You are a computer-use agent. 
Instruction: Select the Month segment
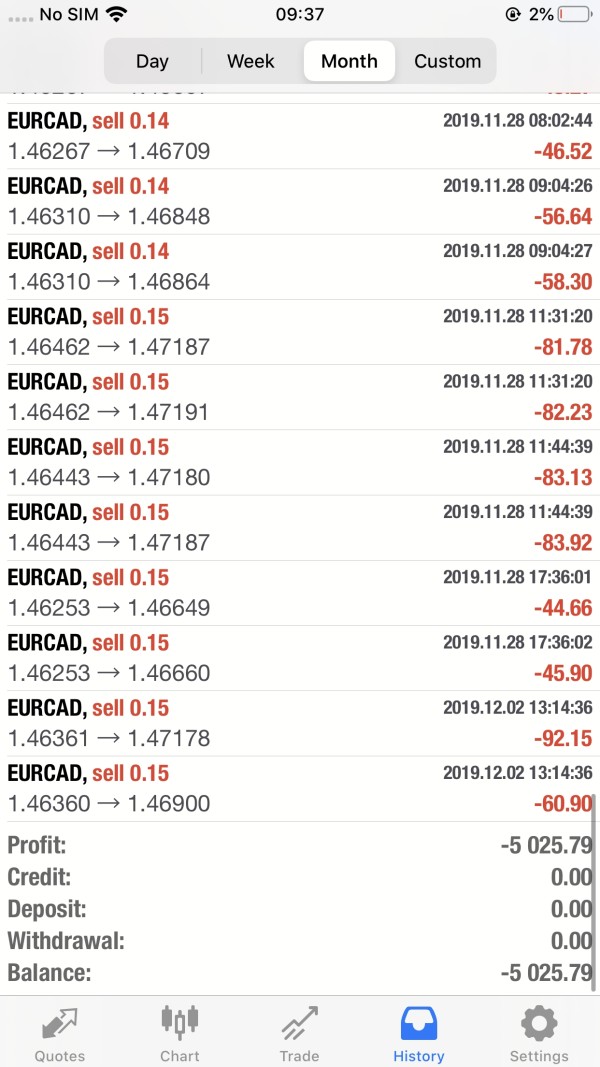point(349,61)
